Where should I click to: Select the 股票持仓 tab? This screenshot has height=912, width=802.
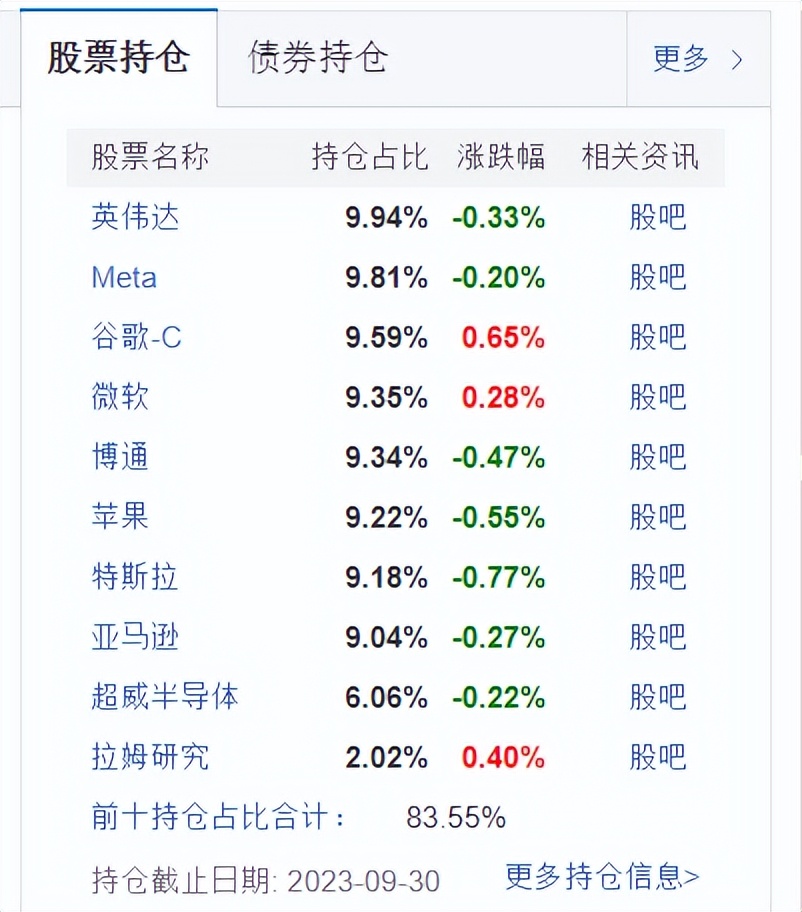(x=118, y=58)
